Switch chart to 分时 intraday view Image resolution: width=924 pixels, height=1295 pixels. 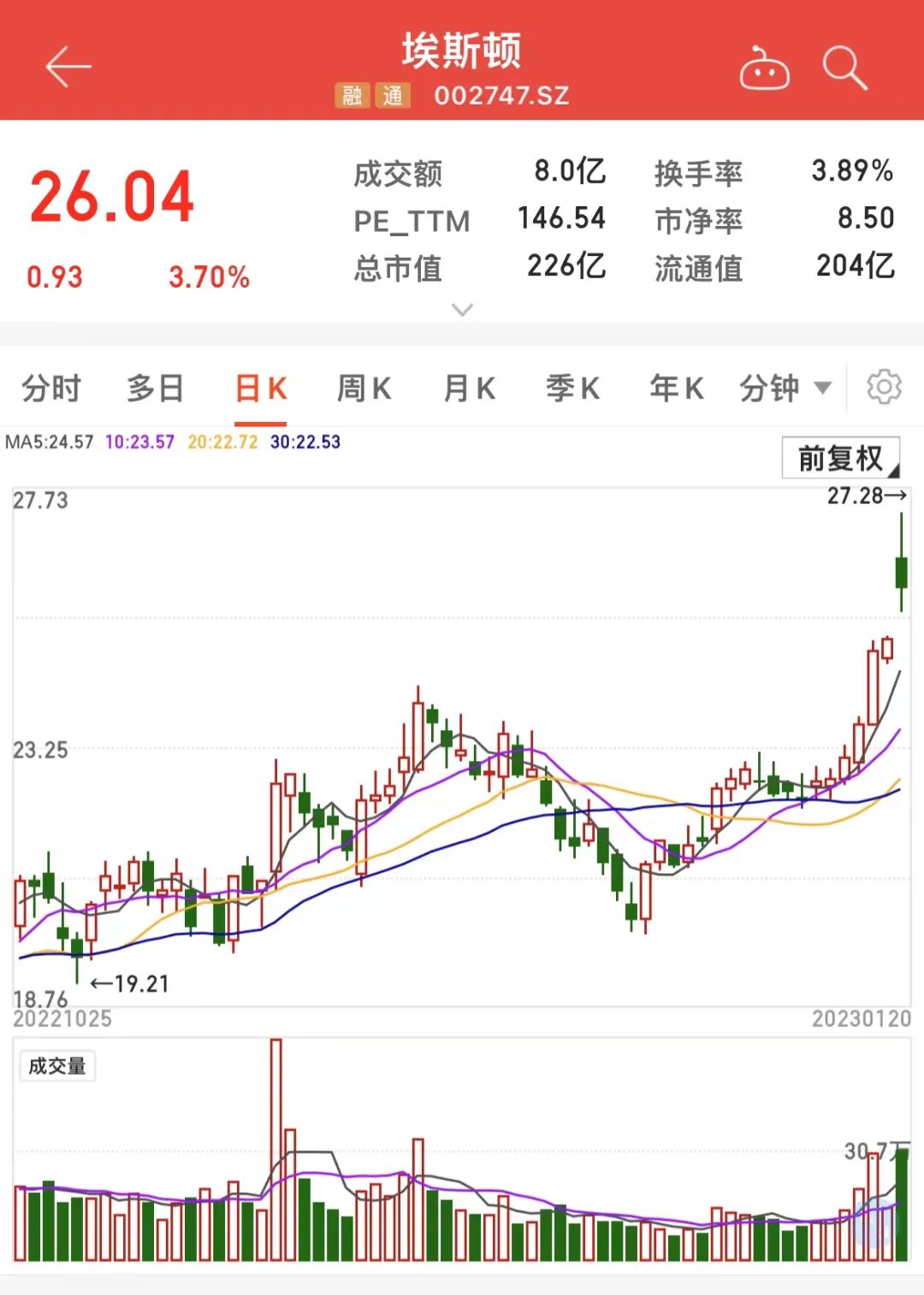point(51,387)
